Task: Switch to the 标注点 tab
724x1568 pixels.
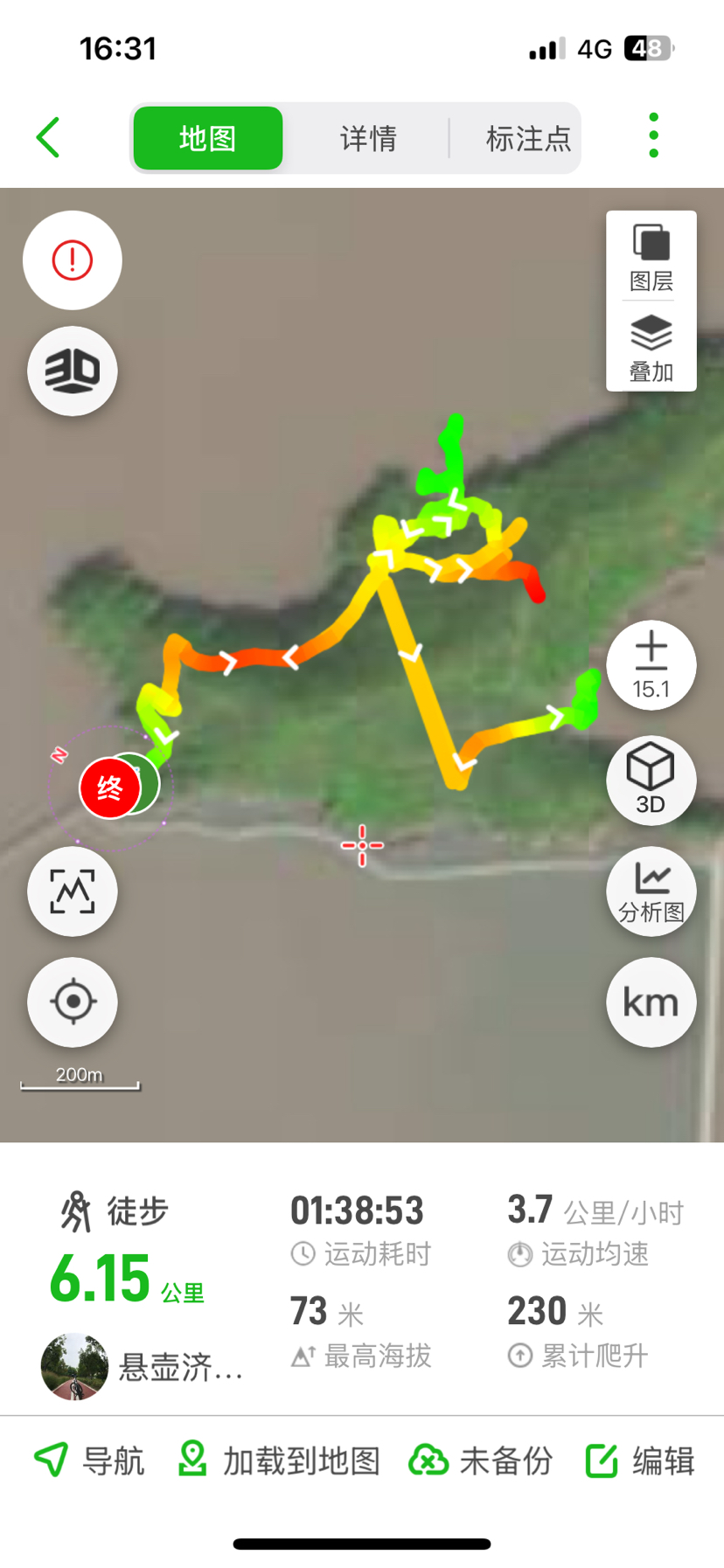Action: point(527,138)
